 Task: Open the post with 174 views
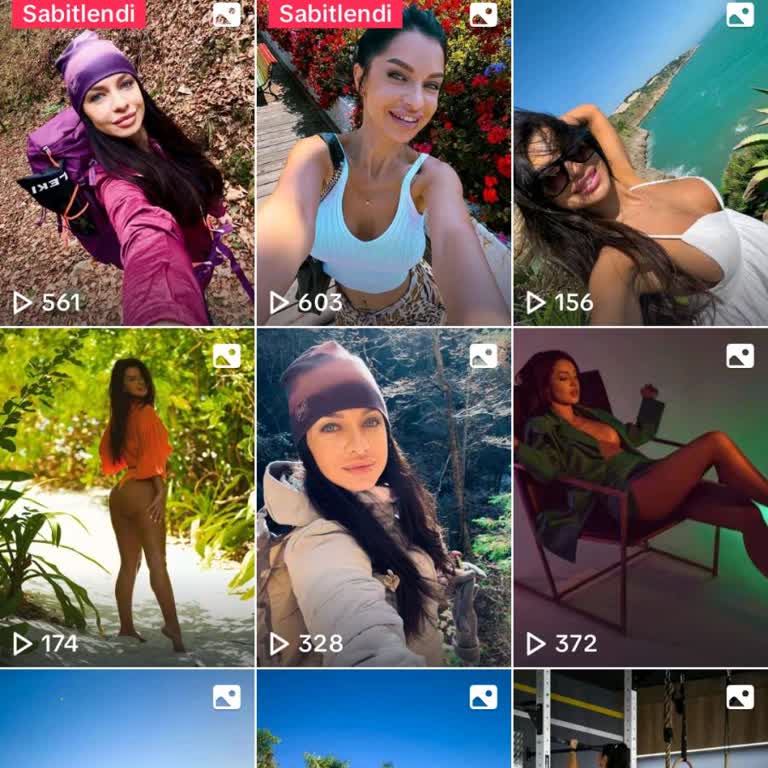point(127,497)
